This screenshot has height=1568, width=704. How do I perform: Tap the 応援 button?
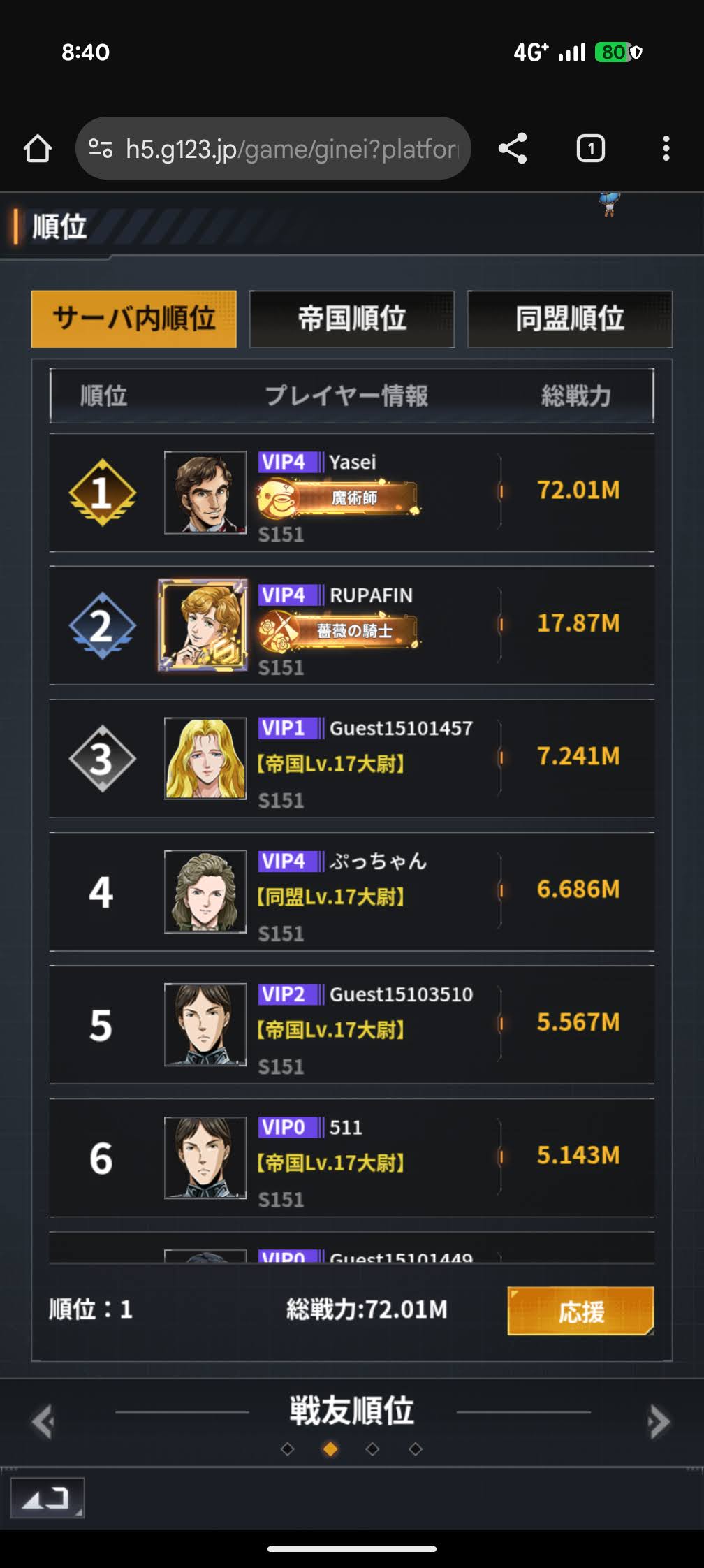coord(580,1311)
